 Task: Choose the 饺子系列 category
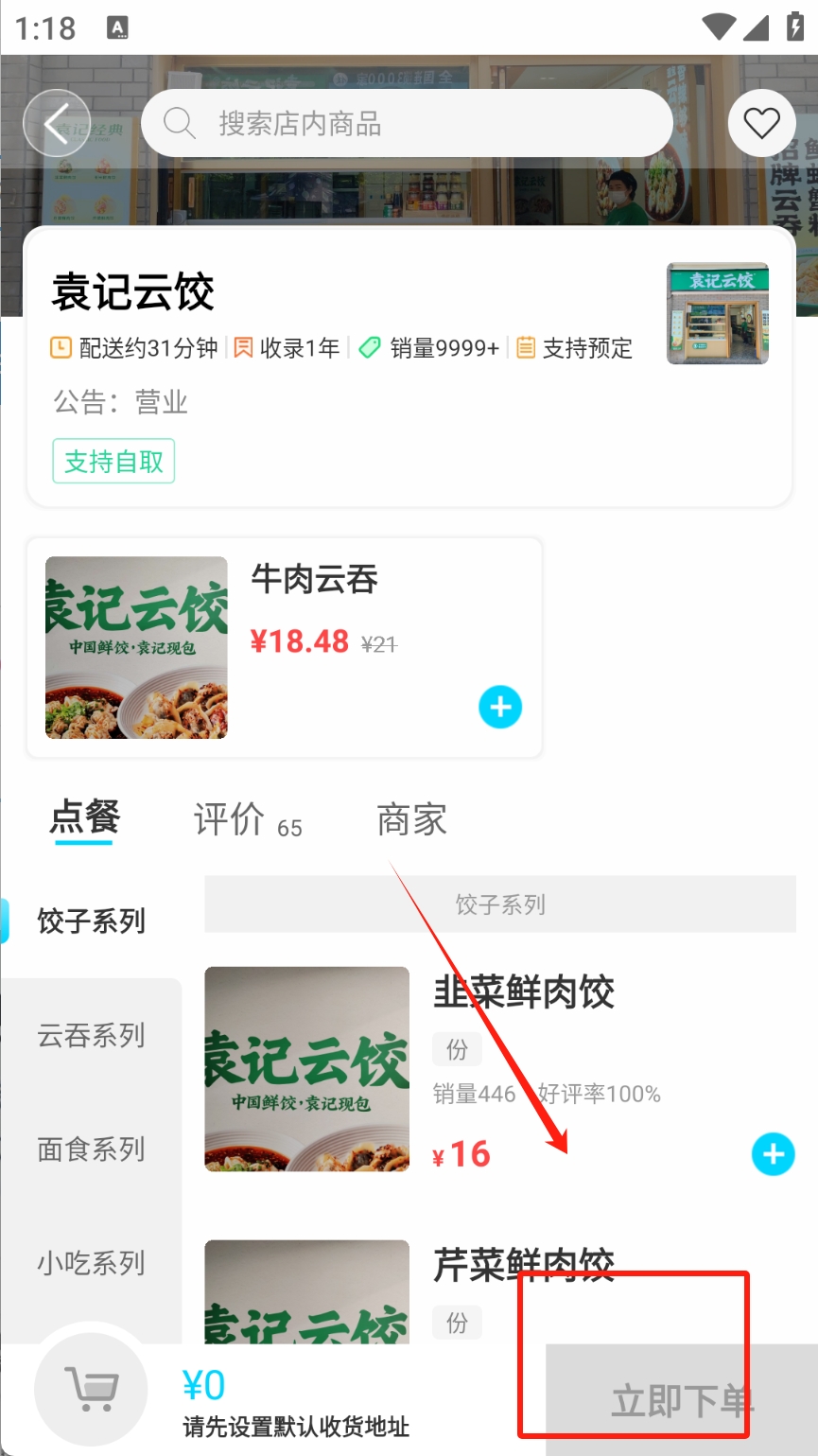[91, 921]
